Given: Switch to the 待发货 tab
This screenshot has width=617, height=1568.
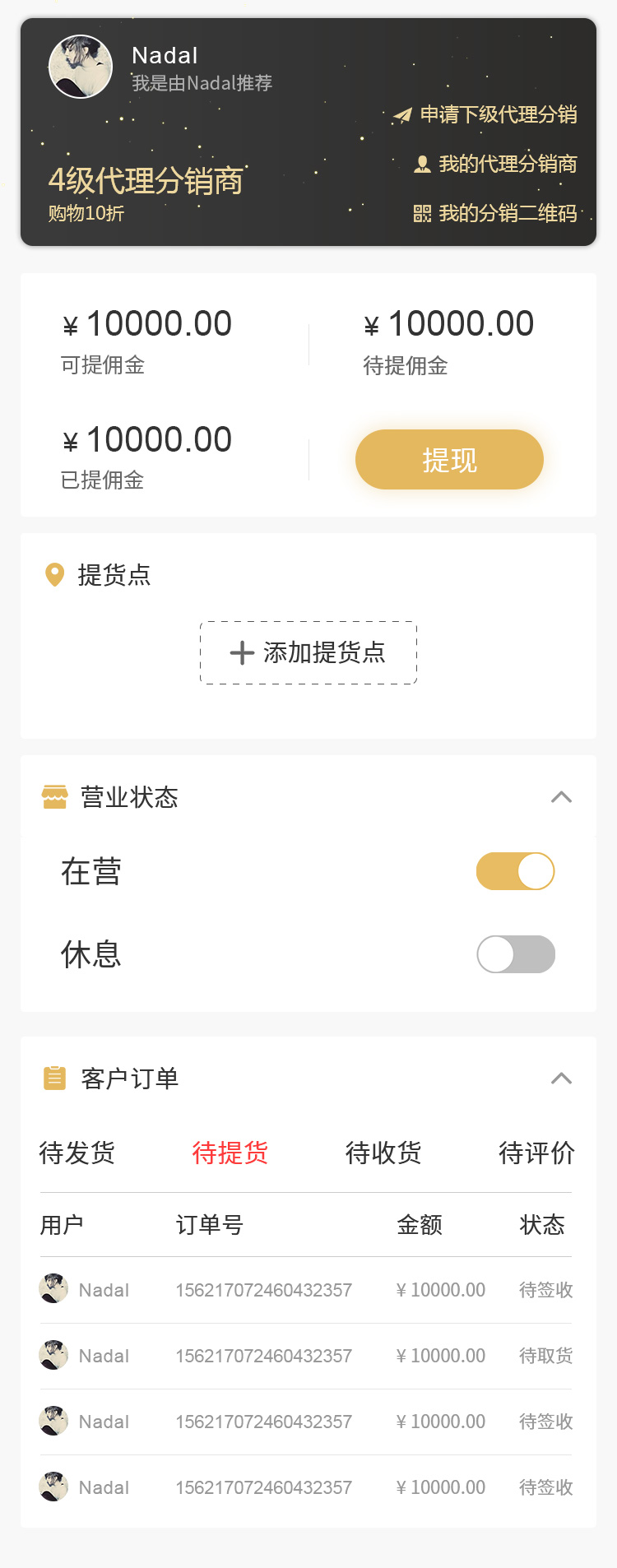Looking at the screenshot, I should (x=77, y=1153).
